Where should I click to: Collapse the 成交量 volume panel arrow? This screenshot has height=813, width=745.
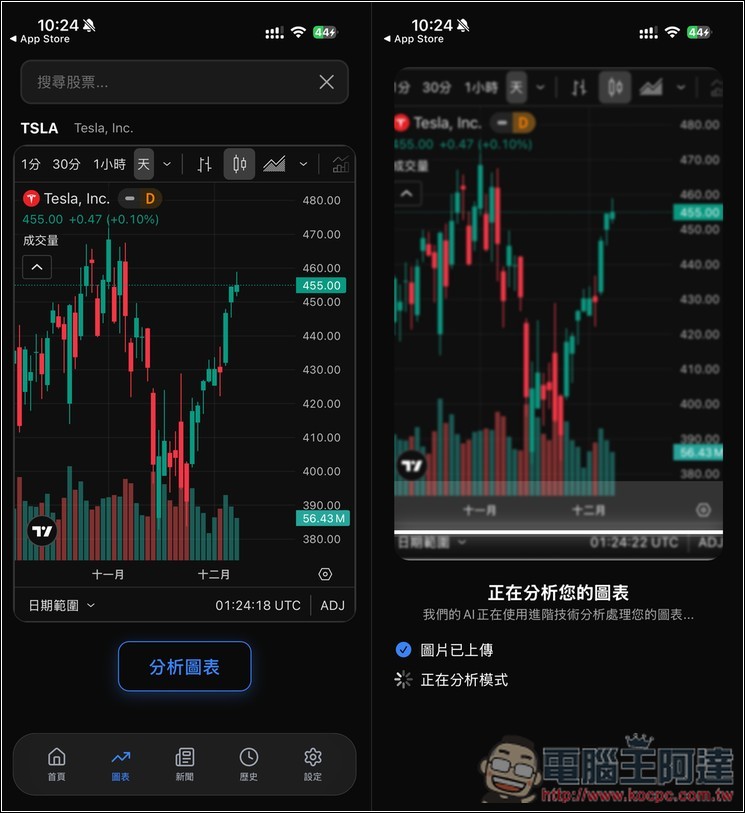pyautogui.click(x=36, y=267)
